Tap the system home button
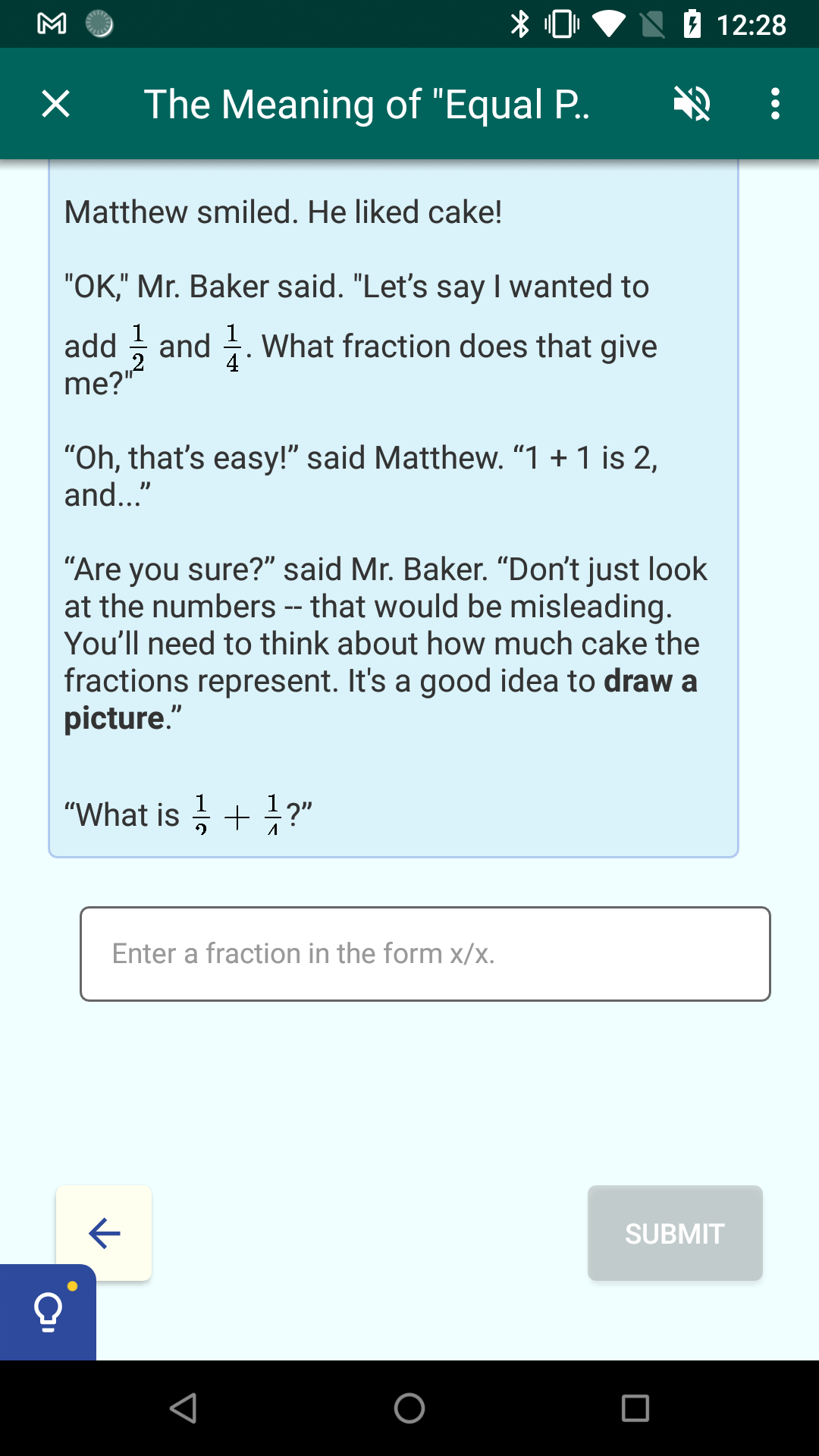Image resolution: width=819 pixels, height=1456 pixels. point(409,1408)
